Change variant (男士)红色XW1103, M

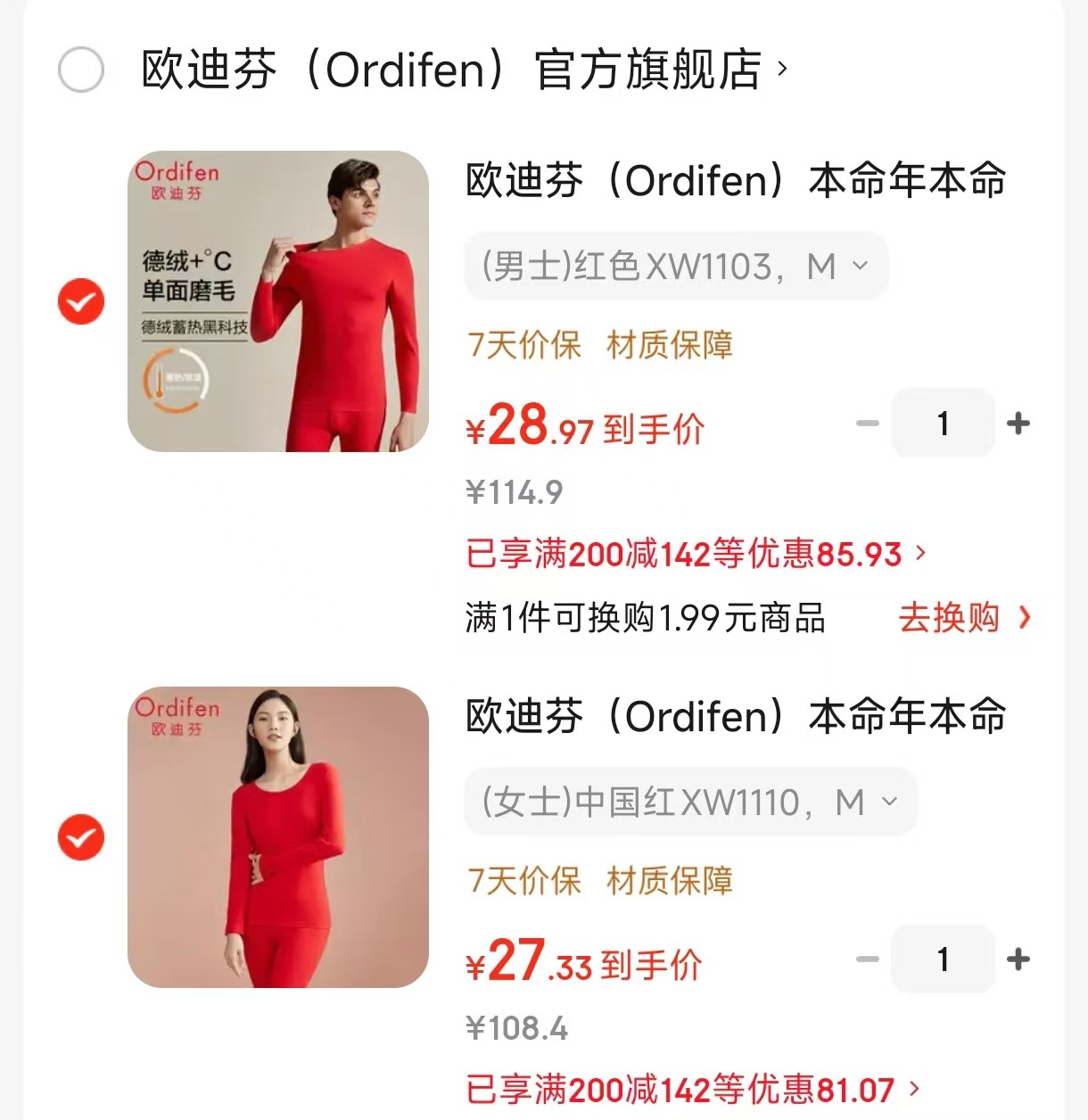tap(675, 266)
